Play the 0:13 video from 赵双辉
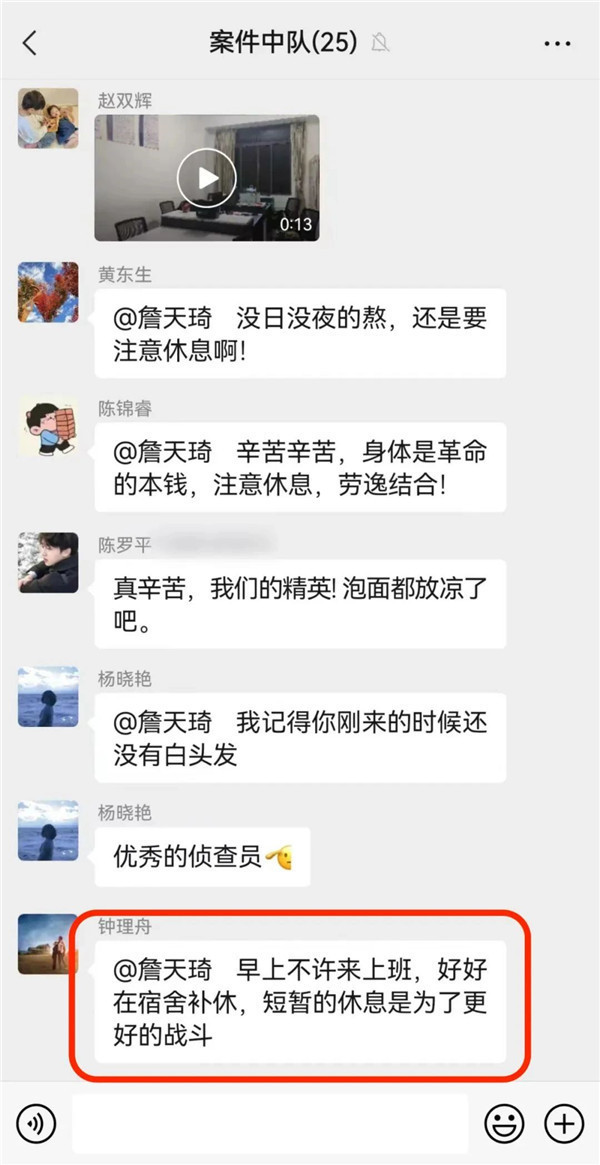 pos(206,178)
